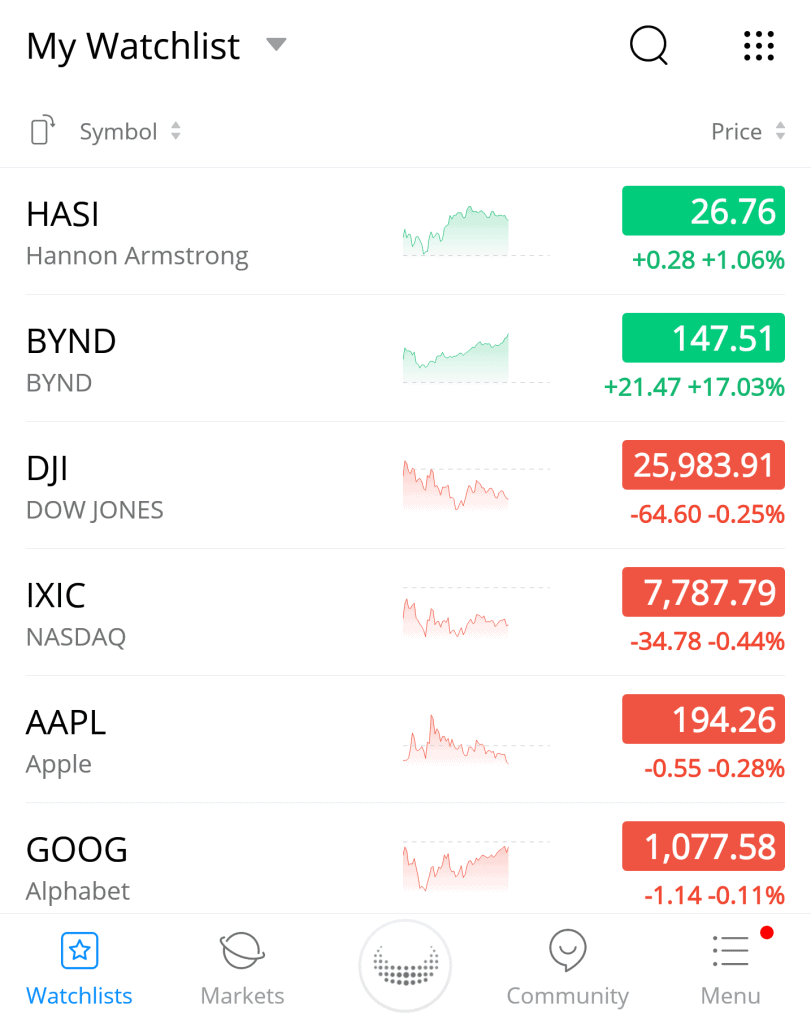
Task: Open the My Watchlist dropdown
Action: click(x=276, y=45)
